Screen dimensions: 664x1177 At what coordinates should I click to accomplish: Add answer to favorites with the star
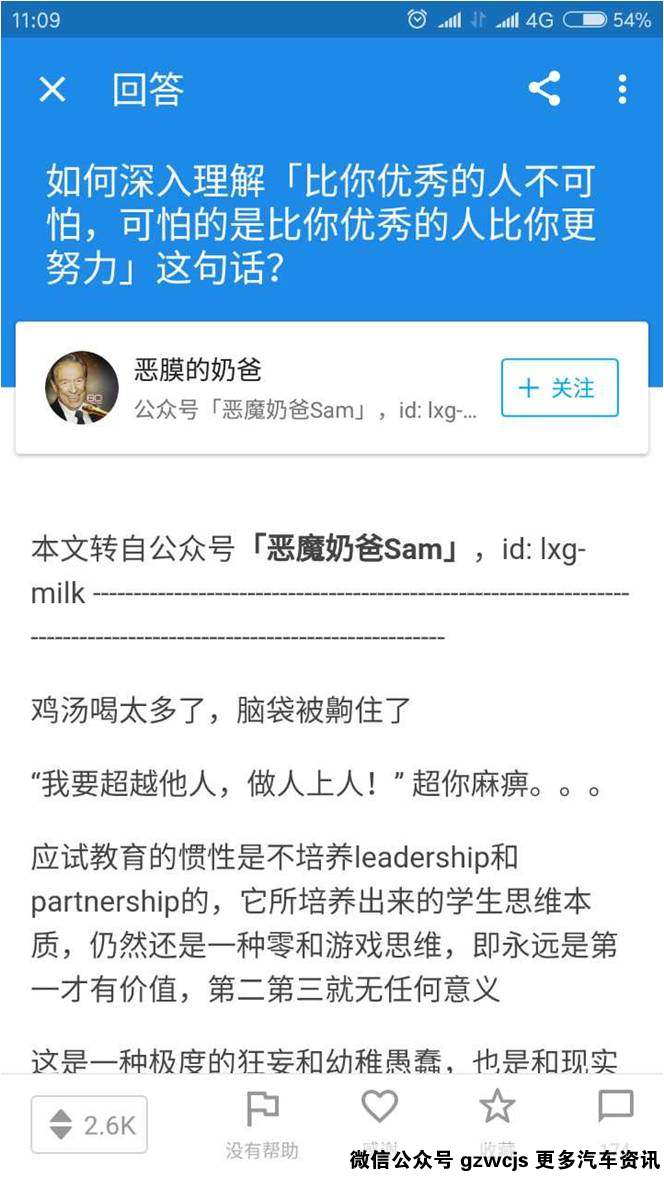497,1108
